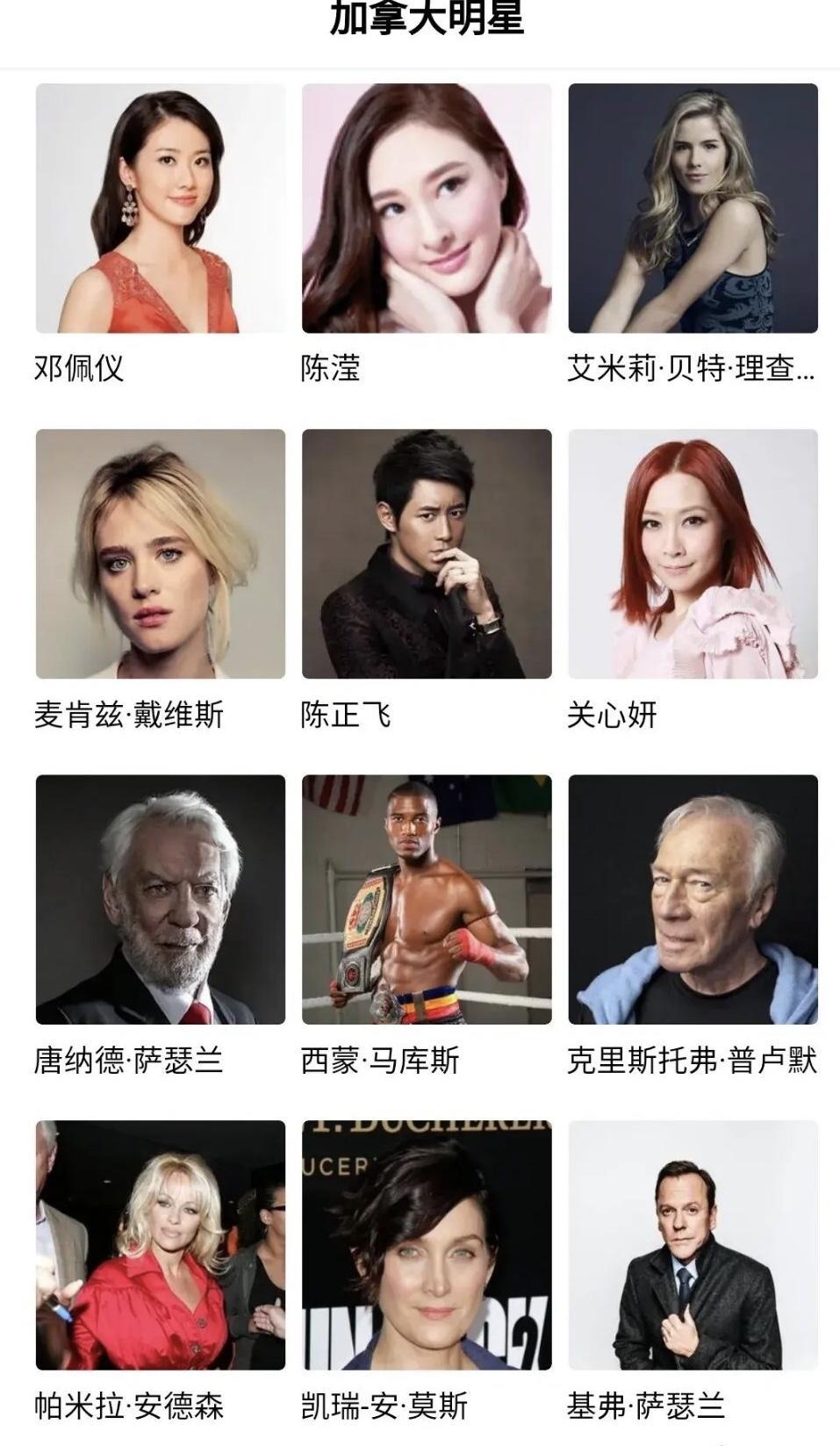This screenshot has width=840, height=1446.
Task: Open 凯瑞-安·莫斯 entry
Action: point(427,1245)
